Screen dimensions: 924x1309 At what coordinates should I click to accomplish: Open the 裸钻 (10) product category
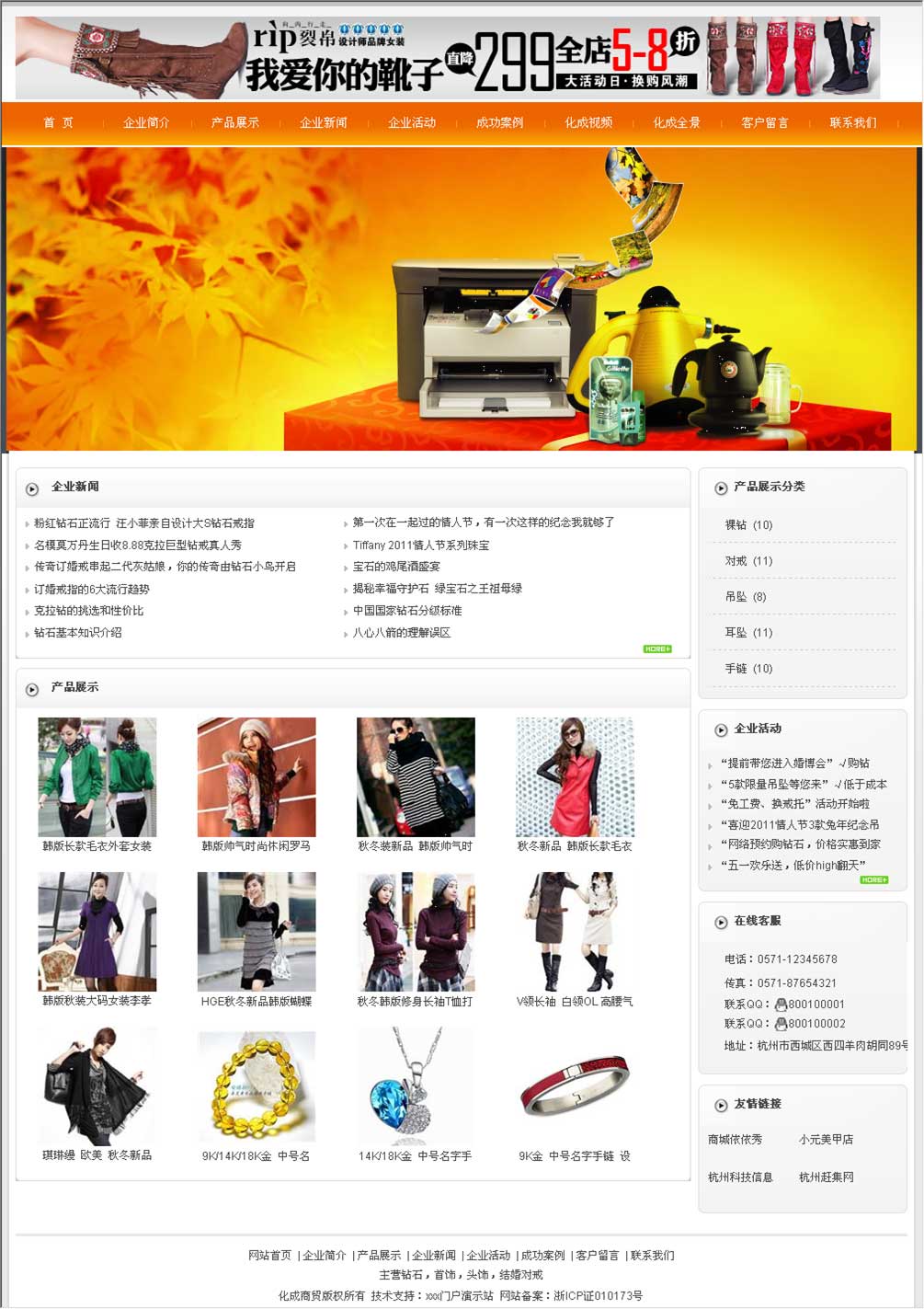coord(748,524)
